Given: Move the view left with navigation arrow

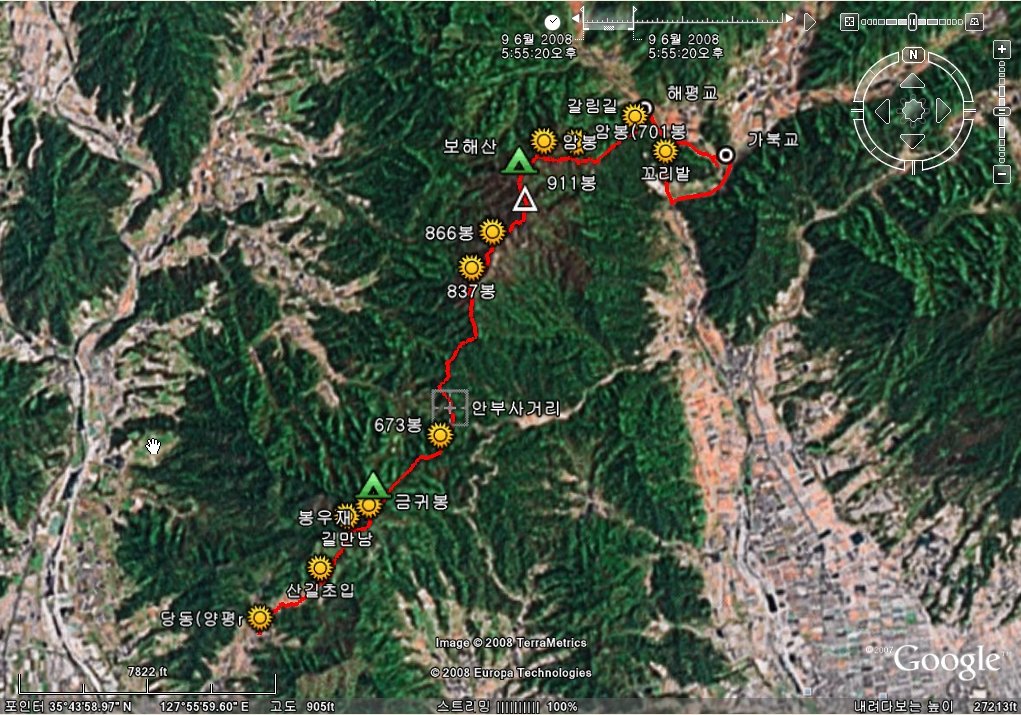Looking at the screenshot, I should tap(883, 110).
